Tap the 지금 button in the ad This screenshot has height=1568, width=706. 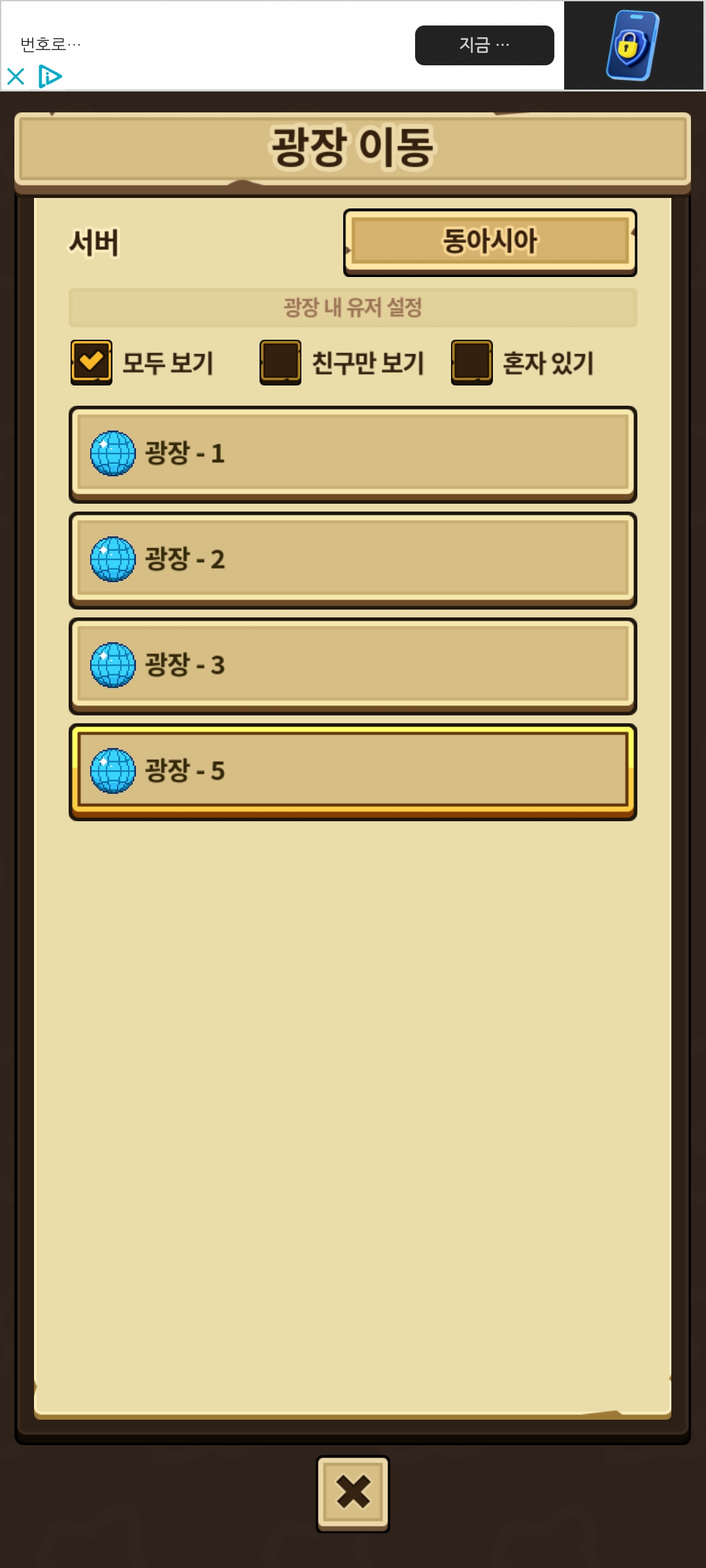pyautogui.click(x=484, y=45)
